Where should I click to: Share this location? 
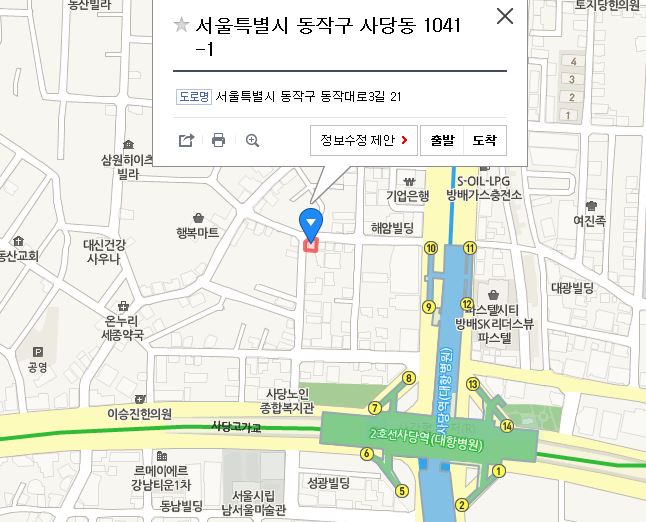coord(186,140)
